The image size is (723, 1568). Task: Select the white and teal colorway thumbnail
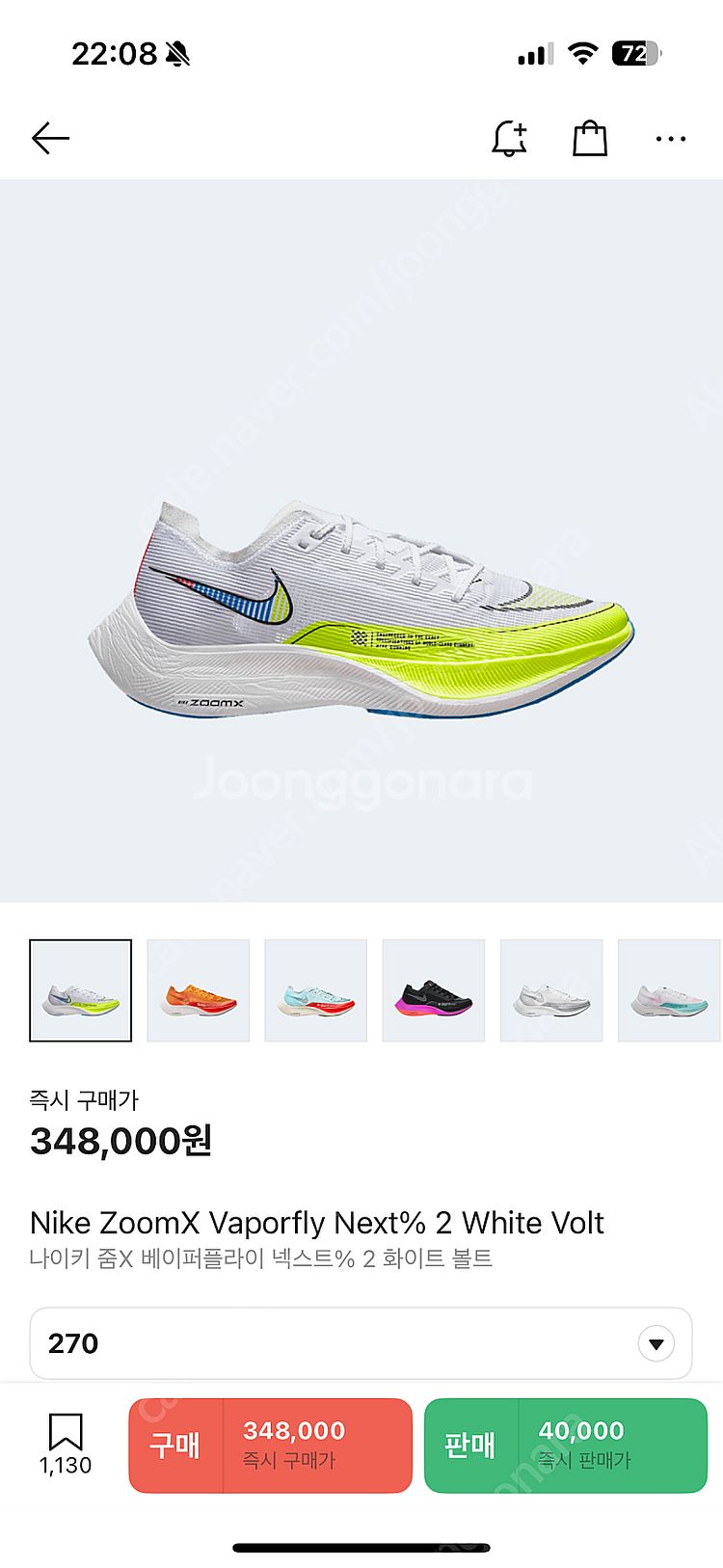pyautogui.click(x=668, y=990)
